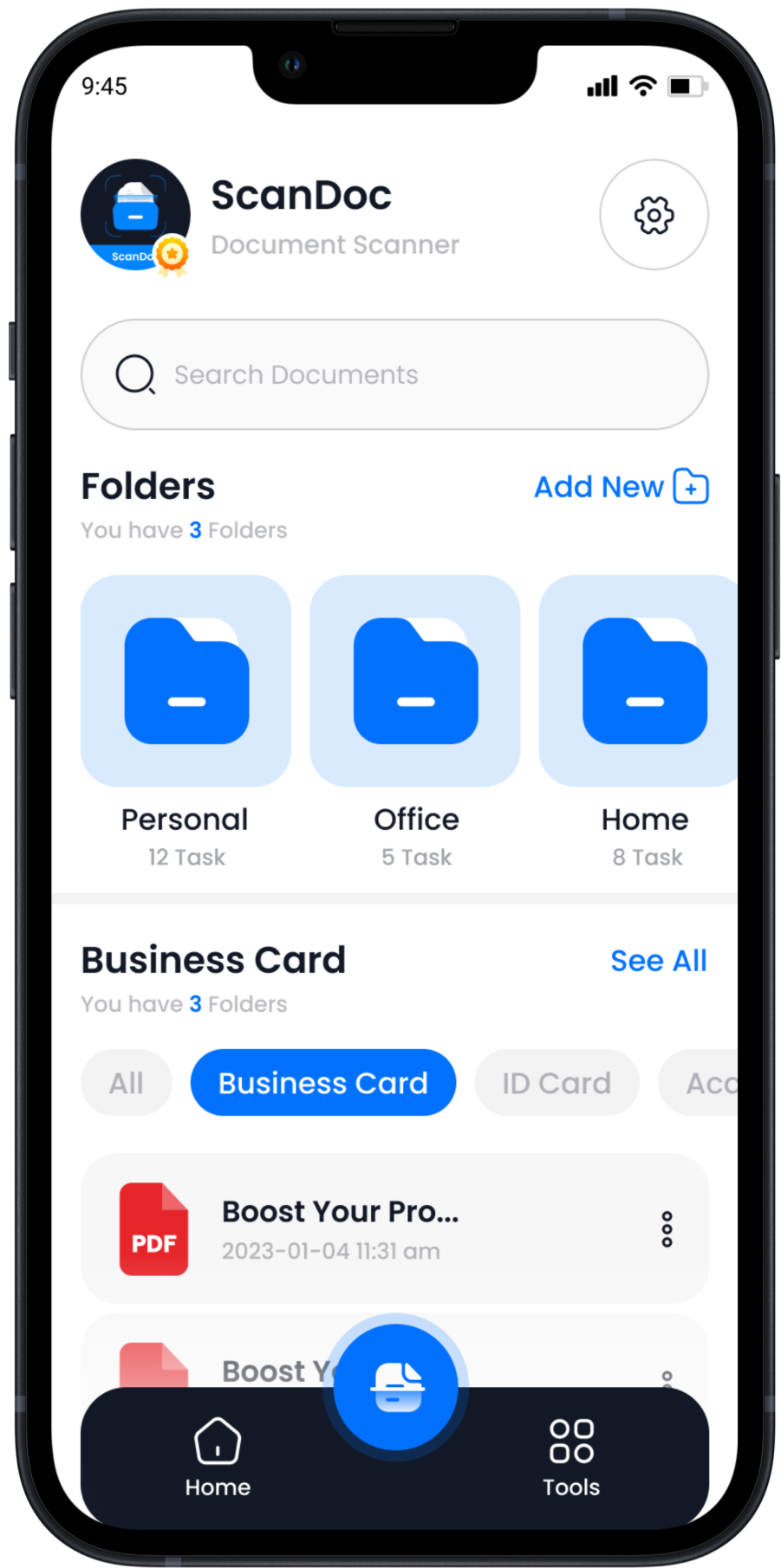
Task: Start a new scan with the blue scanner button
Action: (396, 1386)
